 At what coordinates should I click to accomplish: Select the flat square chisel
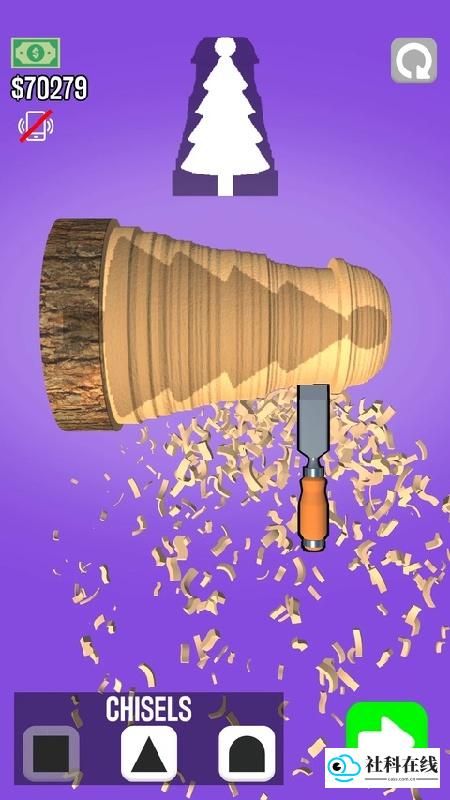pyautogui.click(x=51, y=754)
